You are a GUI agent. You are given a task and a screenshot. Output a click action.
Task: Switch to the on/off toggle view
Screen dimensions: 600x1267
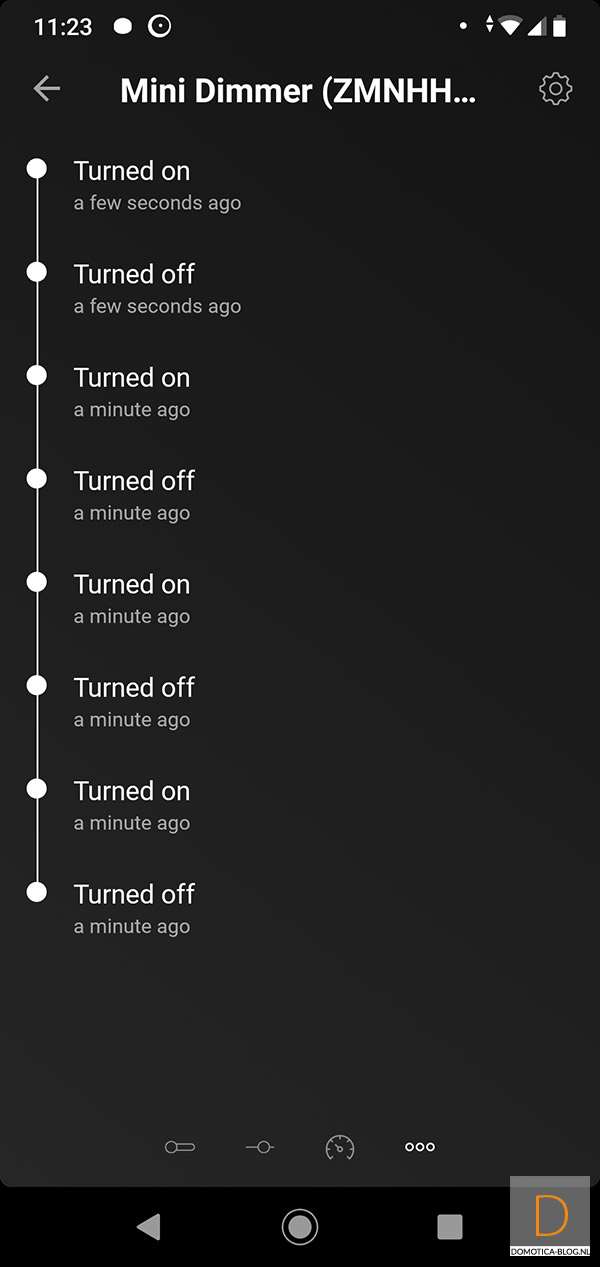[x=180, y=1147]
